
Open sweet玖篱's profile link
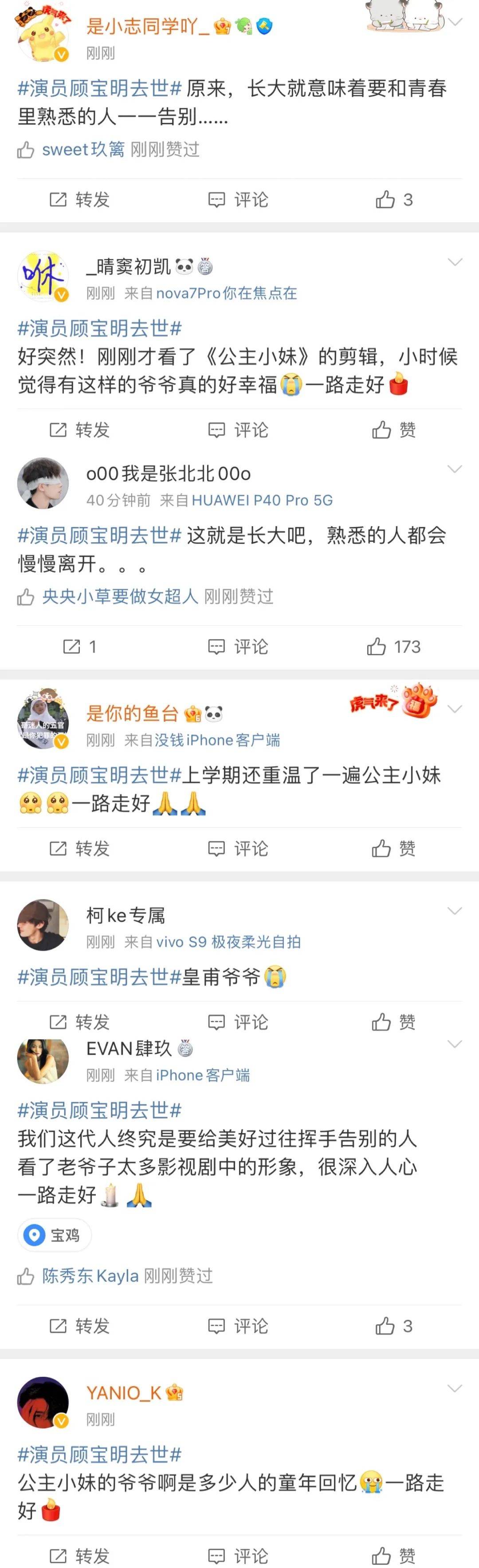pos(83,150)
